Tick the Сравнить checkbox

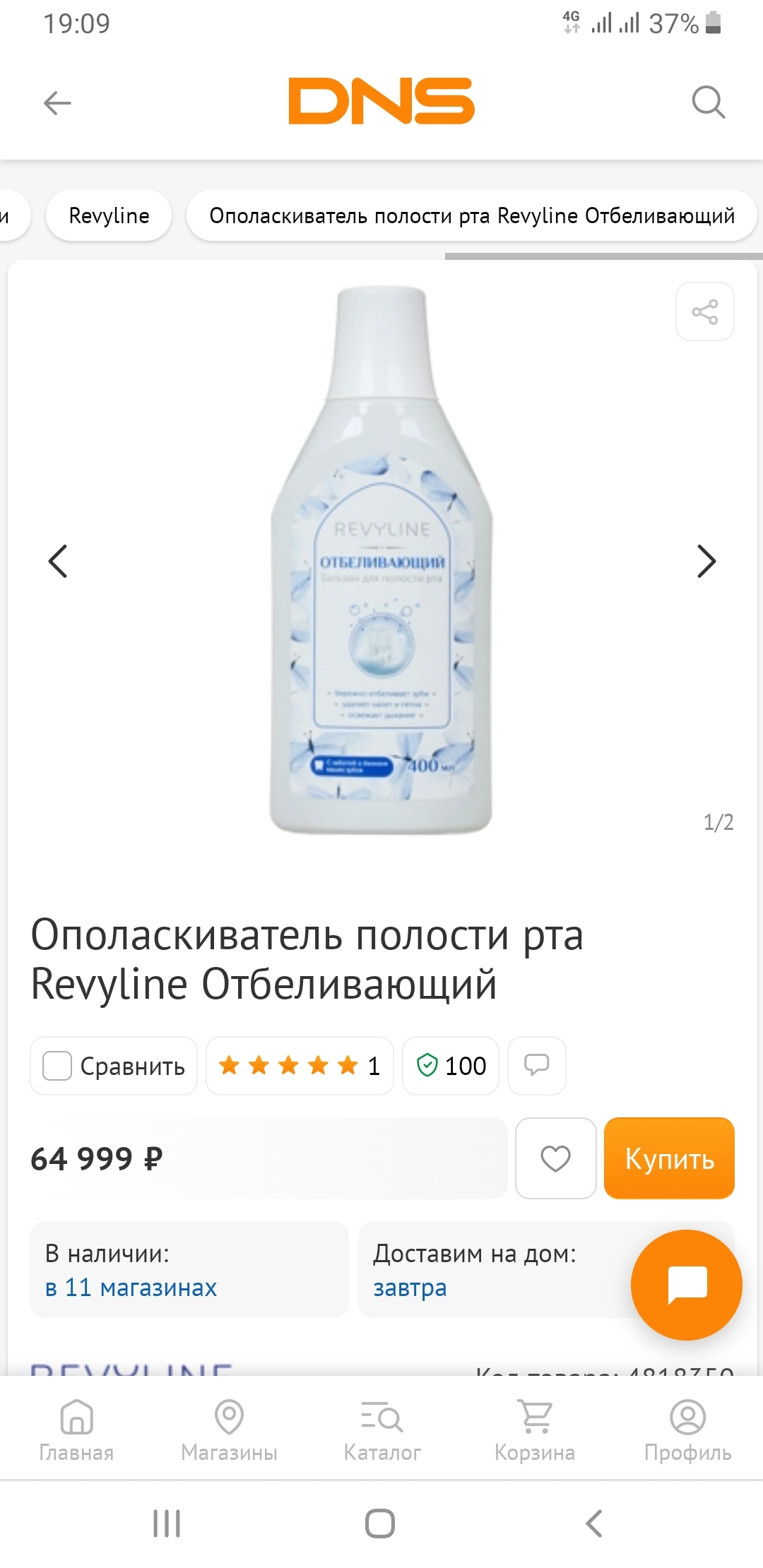57,1066
